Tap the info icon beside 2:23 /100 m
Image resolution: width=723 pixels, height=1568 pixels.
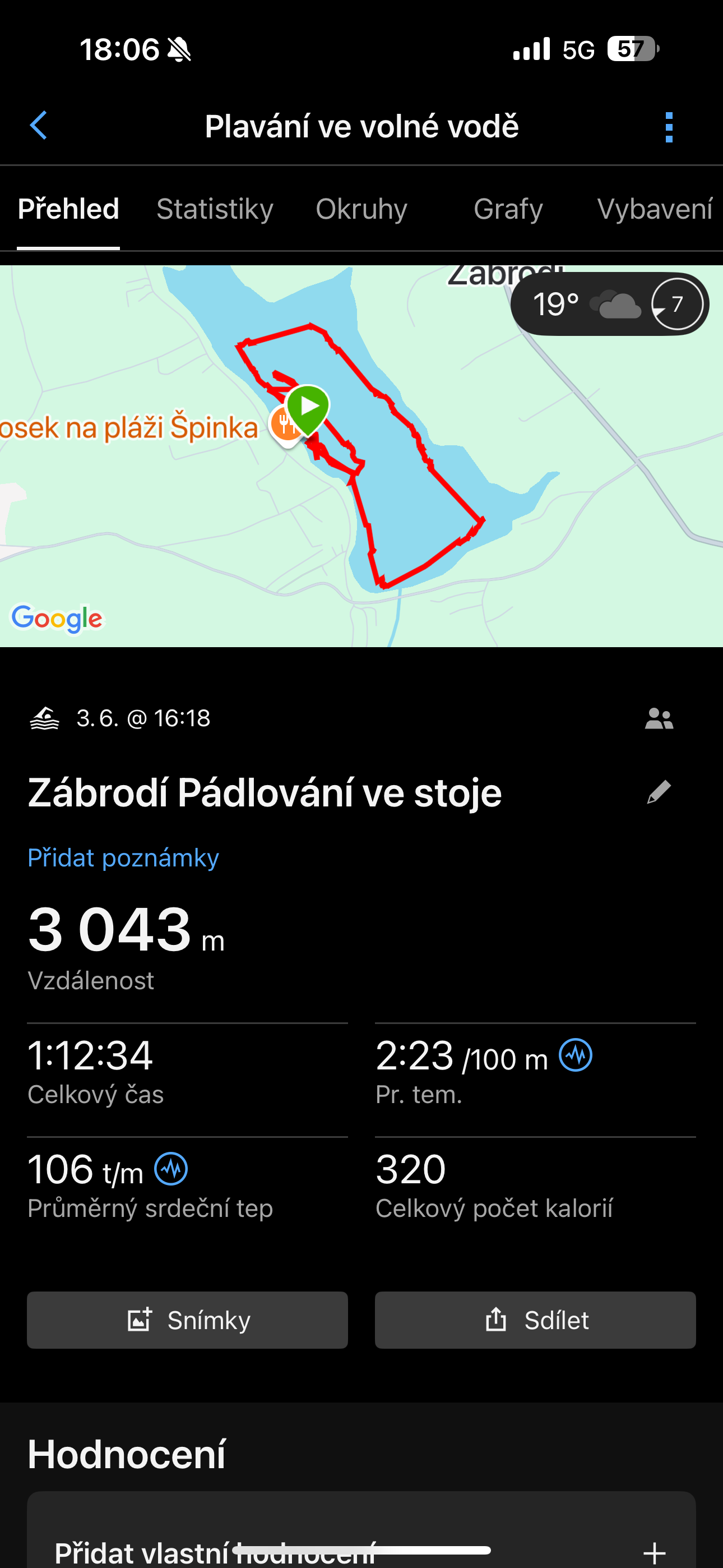click(x=576, y=1055)
